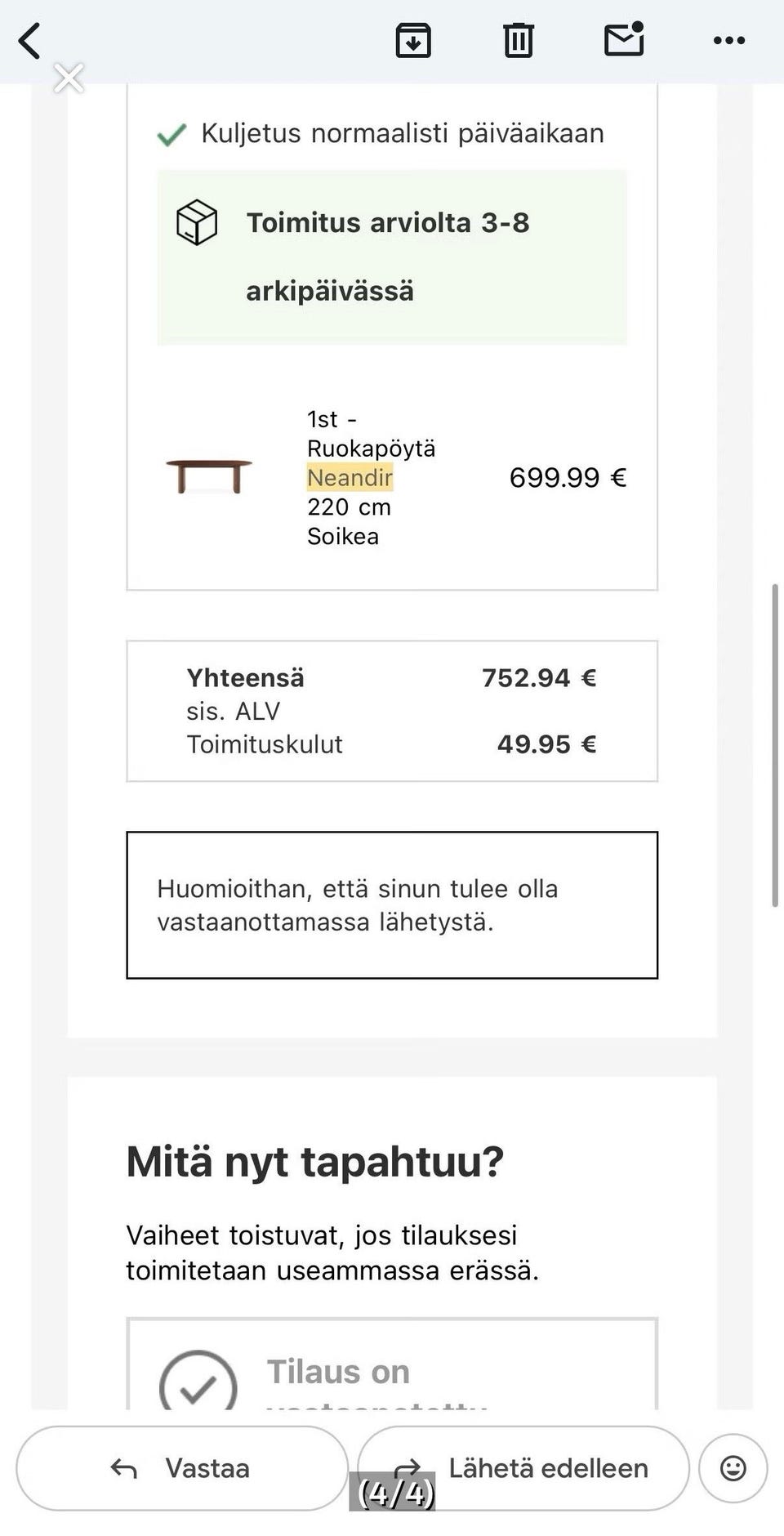Forward with Lähetä edelleen button
Screen dimensions: 784x1536
tap(523, 1468)
